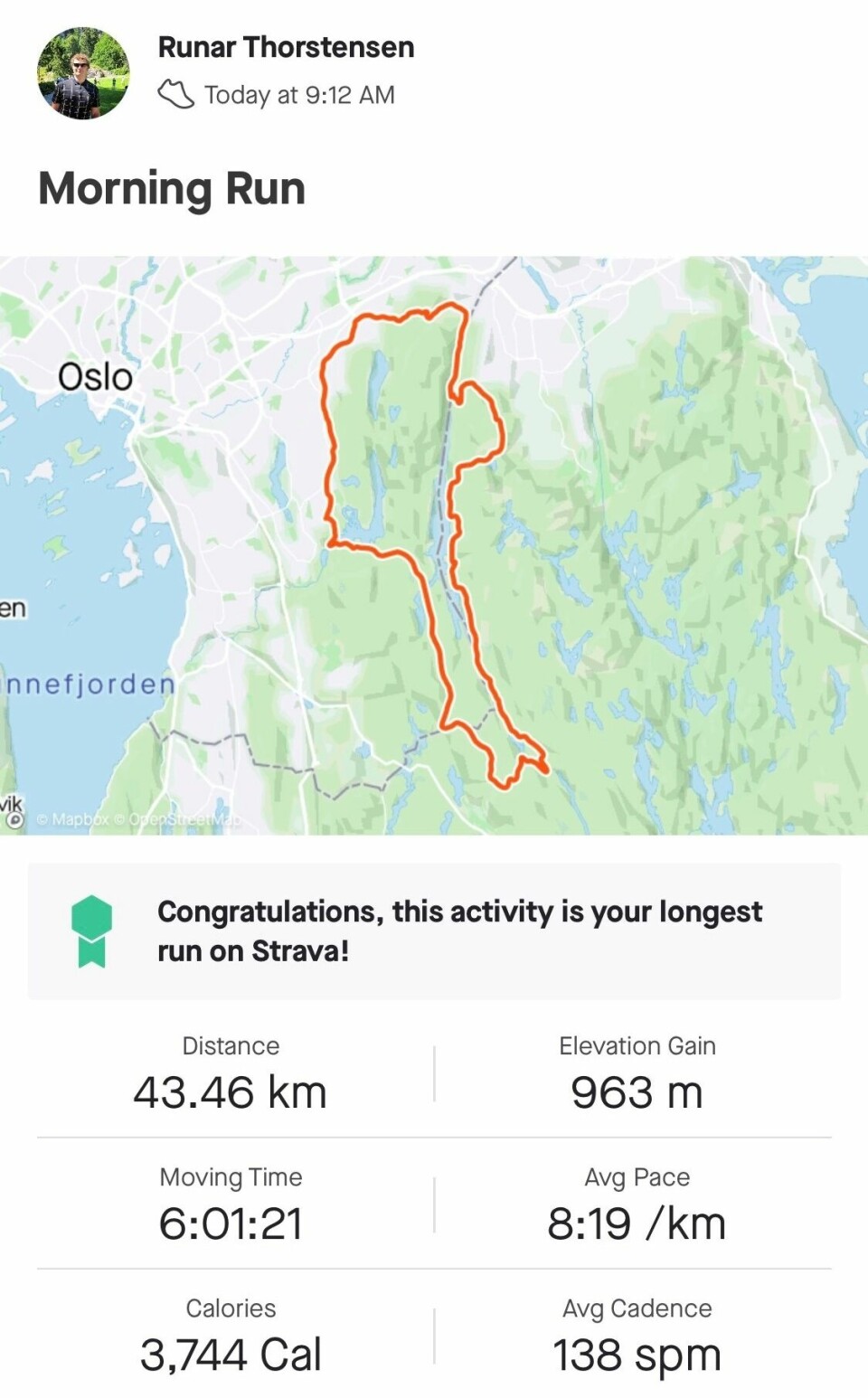Select the Today at 9:12 AM timestamp

coord(299,93)
